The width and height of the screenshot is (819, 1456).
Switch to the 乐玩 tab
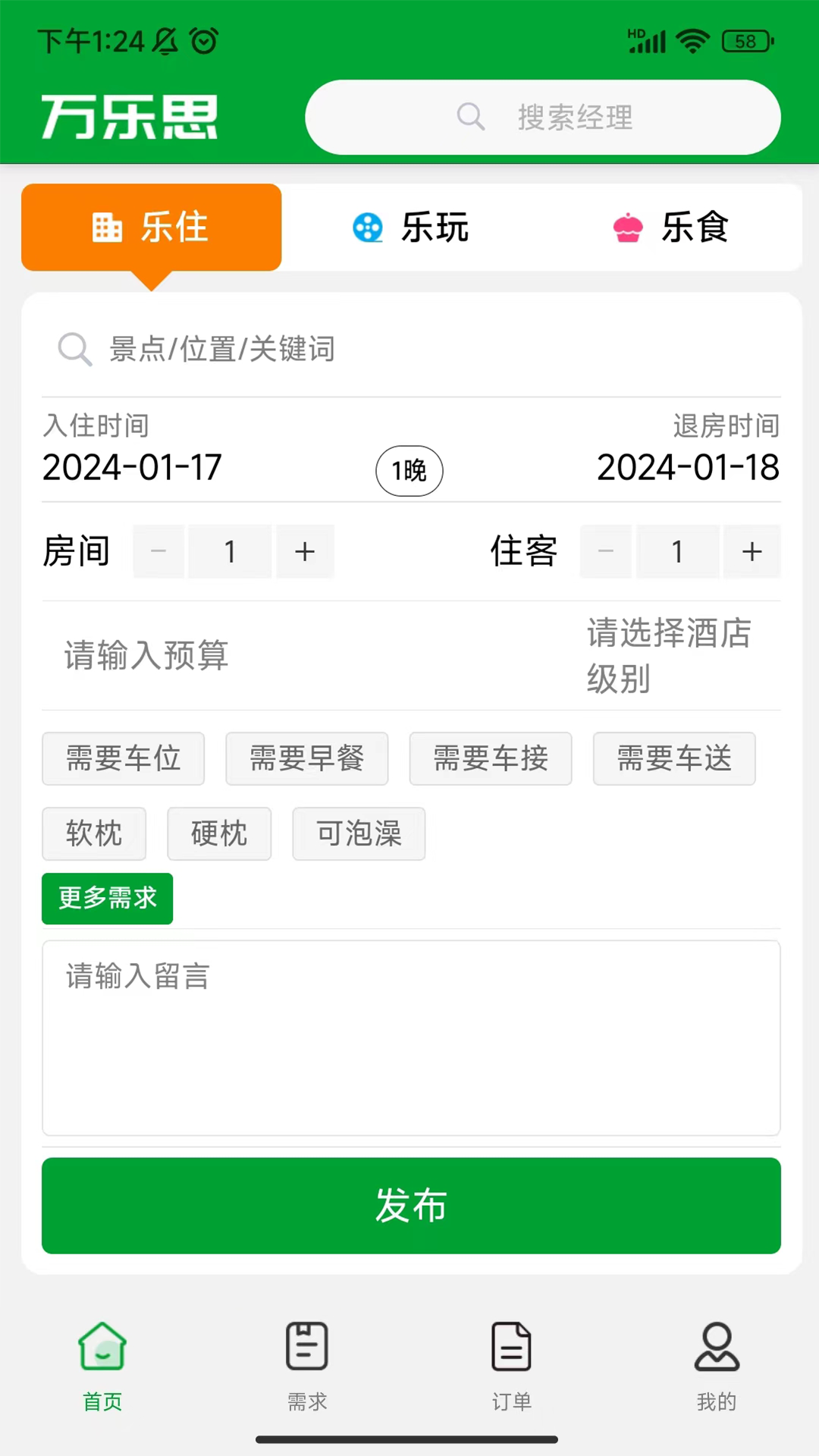(433, 227)
